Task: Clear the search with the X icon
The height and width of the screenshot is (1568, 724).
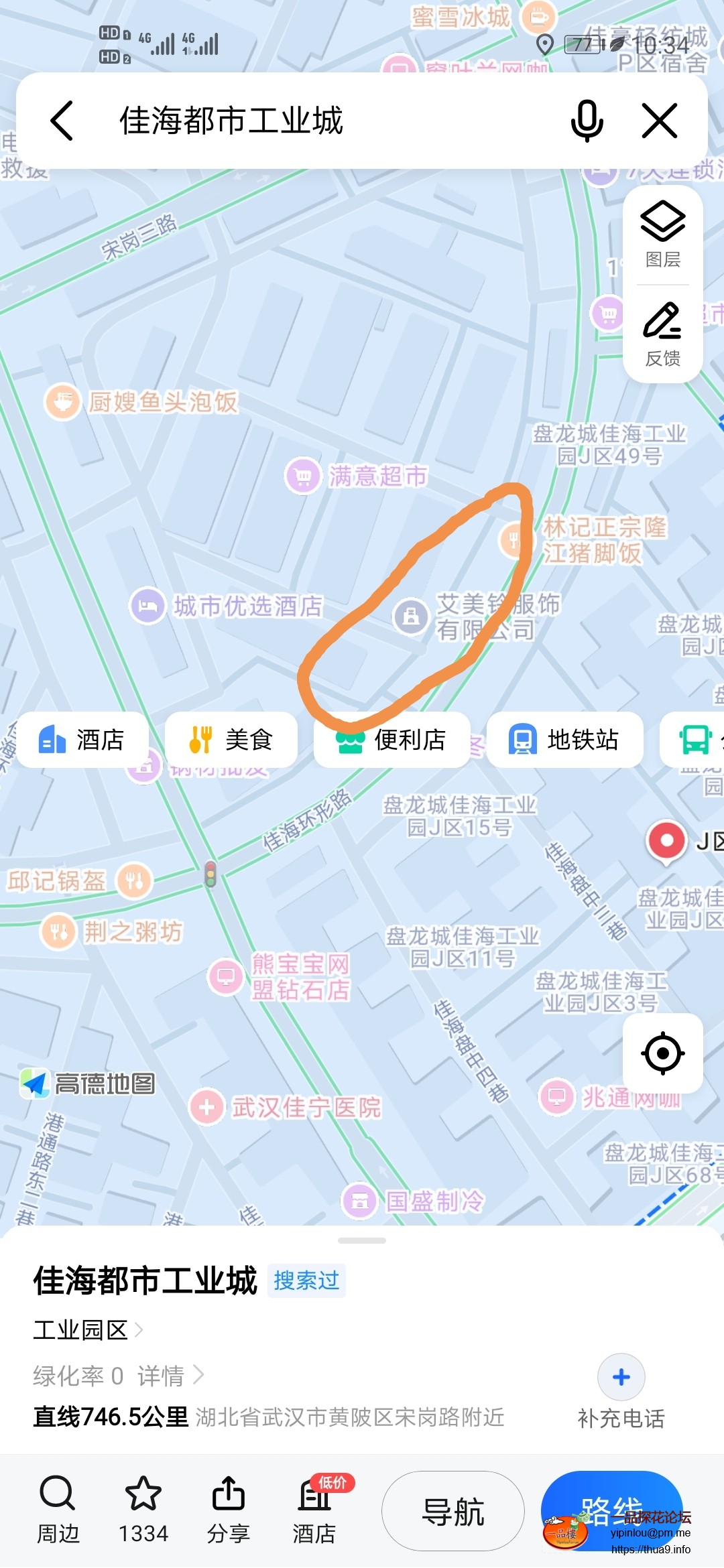Action: (660, 121)
